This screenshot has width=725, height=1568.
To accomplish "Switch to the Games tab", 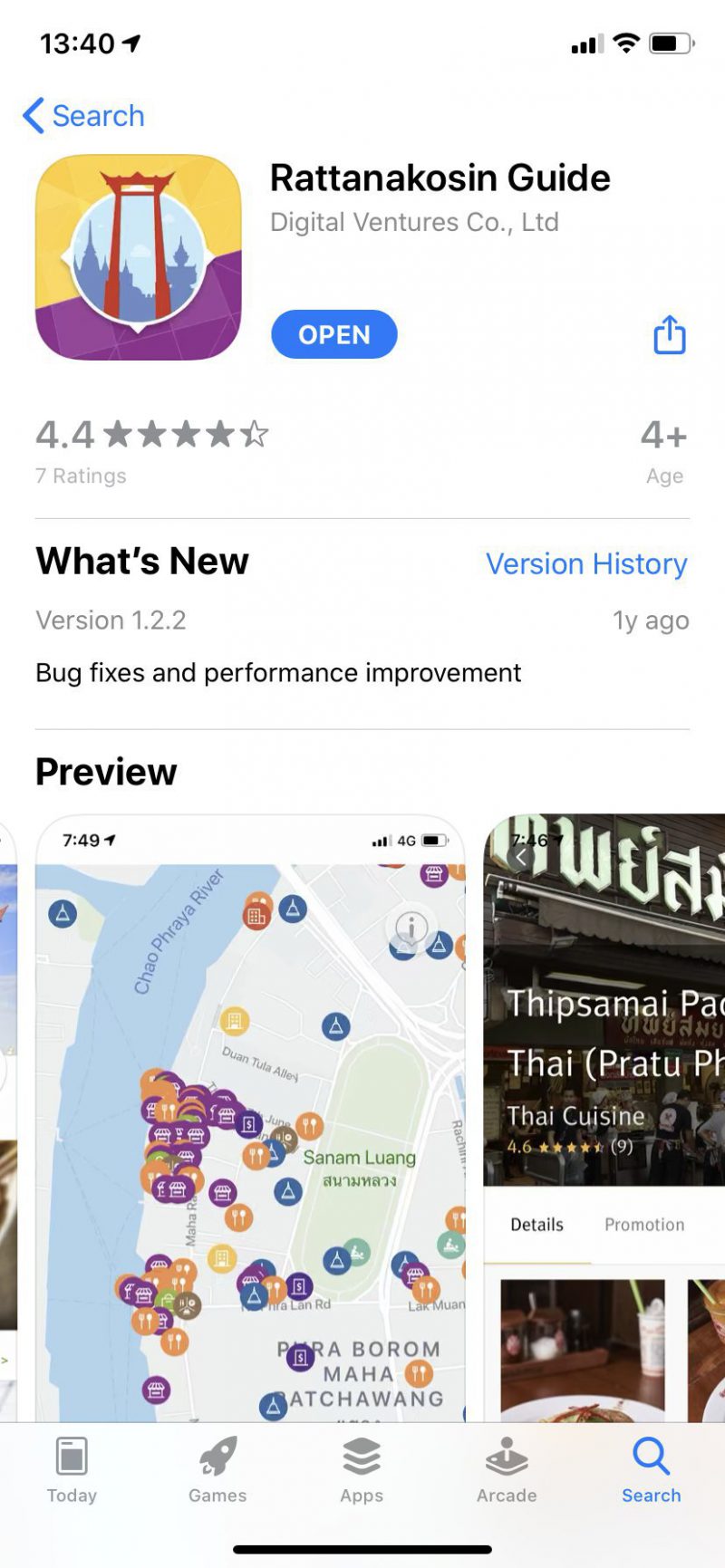I will tap(217, 1469).
